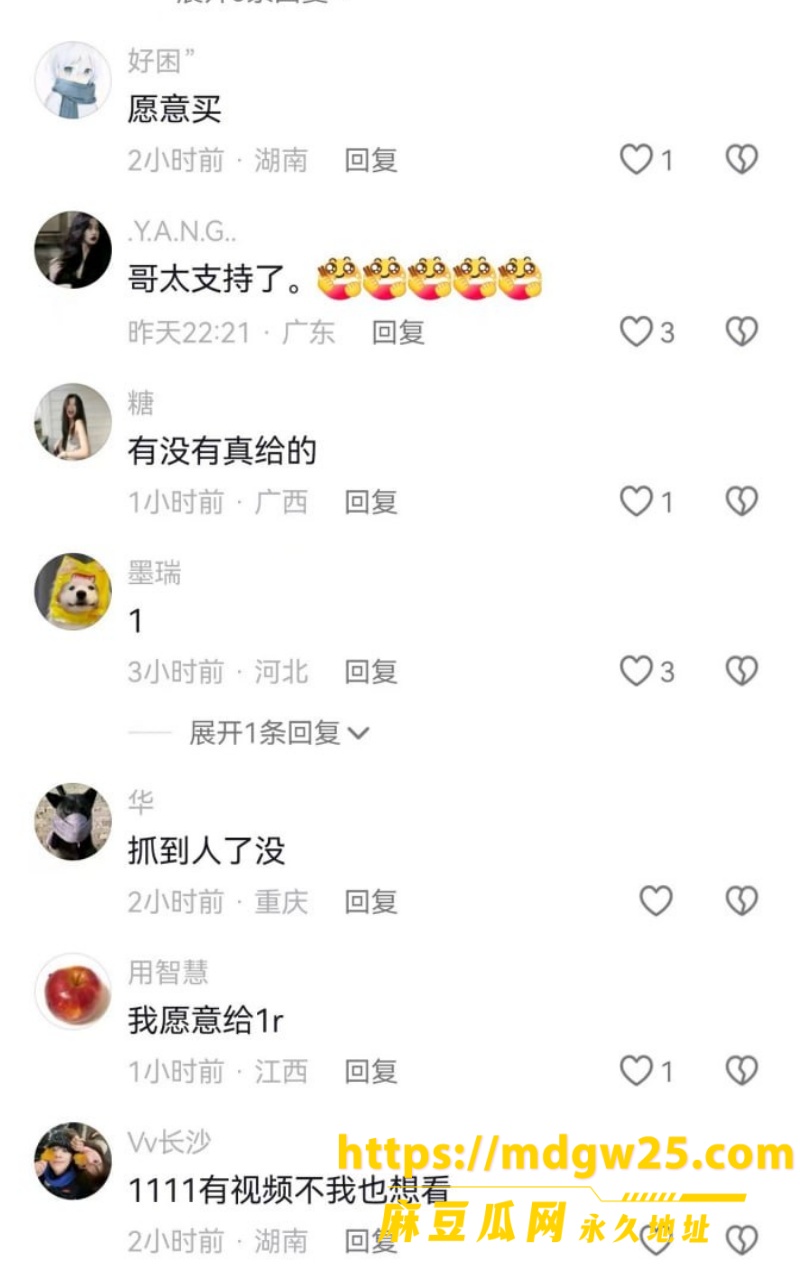Reply to 墨瑞's comment
Viewport: 800px width, 1280px height.
click(x=371, y=671)
